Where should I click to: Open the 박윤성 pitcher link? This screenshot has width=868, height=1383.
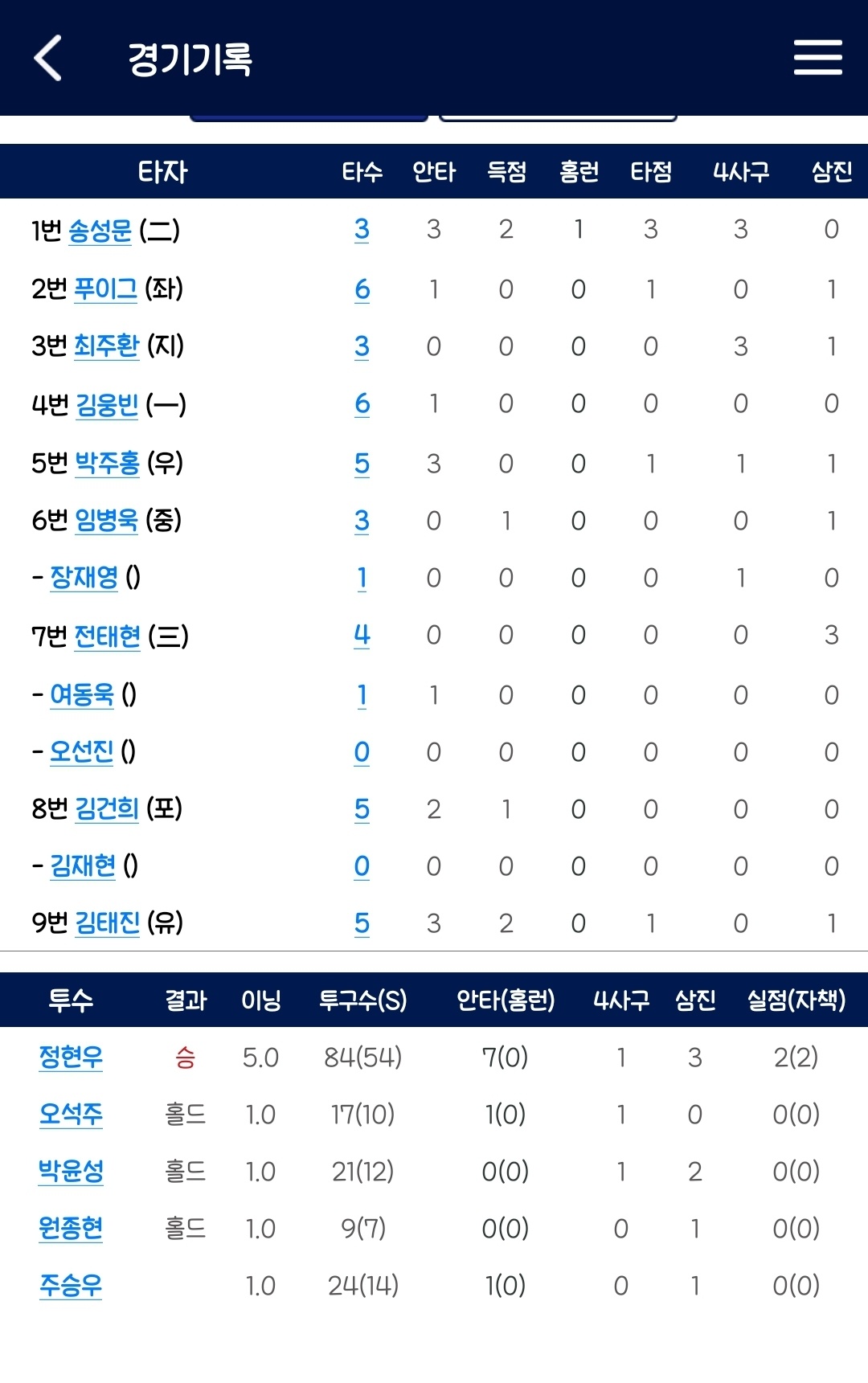point(71,1171)
